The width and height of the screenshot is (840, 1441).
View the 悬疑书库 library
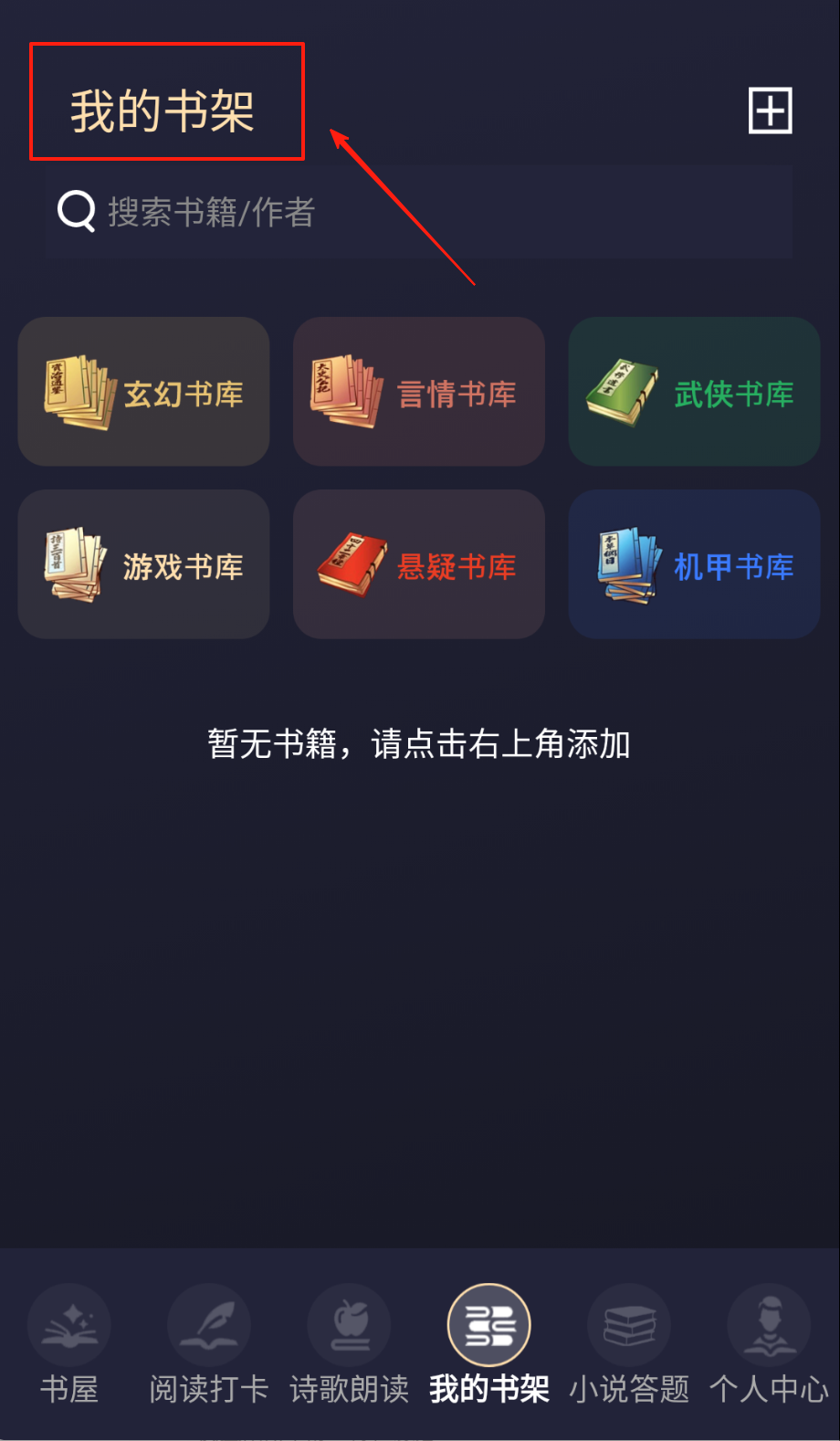click(x=419, y=564)
